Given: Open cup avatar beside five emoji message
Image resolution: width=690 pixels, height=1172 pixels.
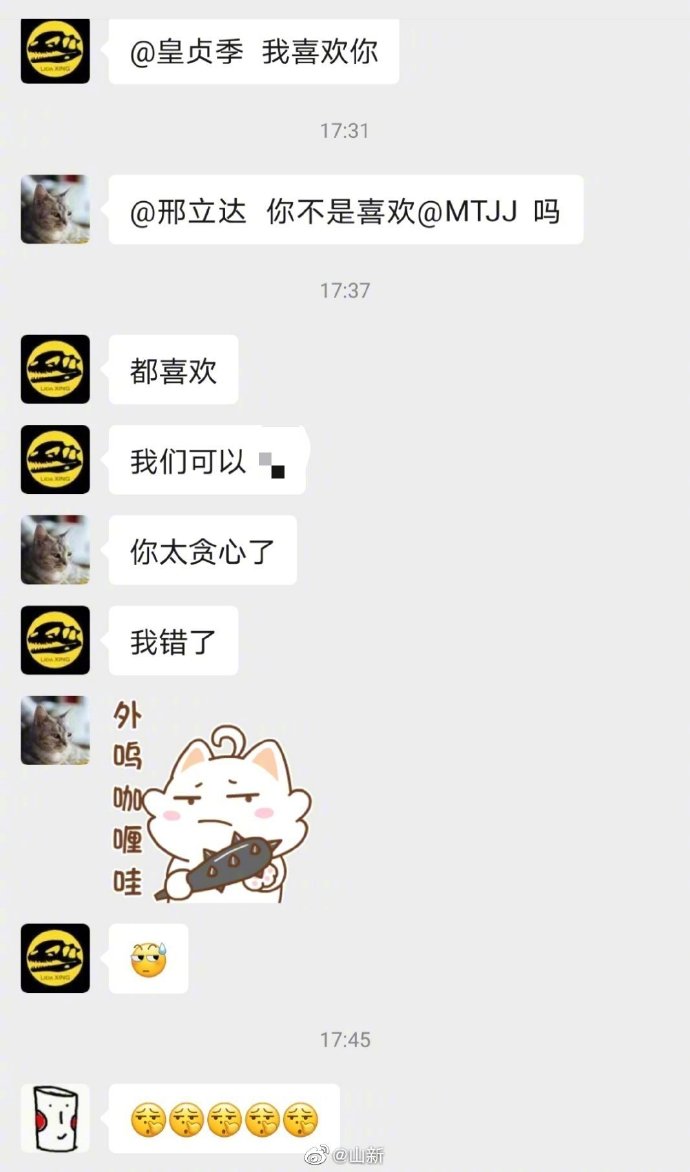Looking at the screenshot, I should click(55, 1118).
